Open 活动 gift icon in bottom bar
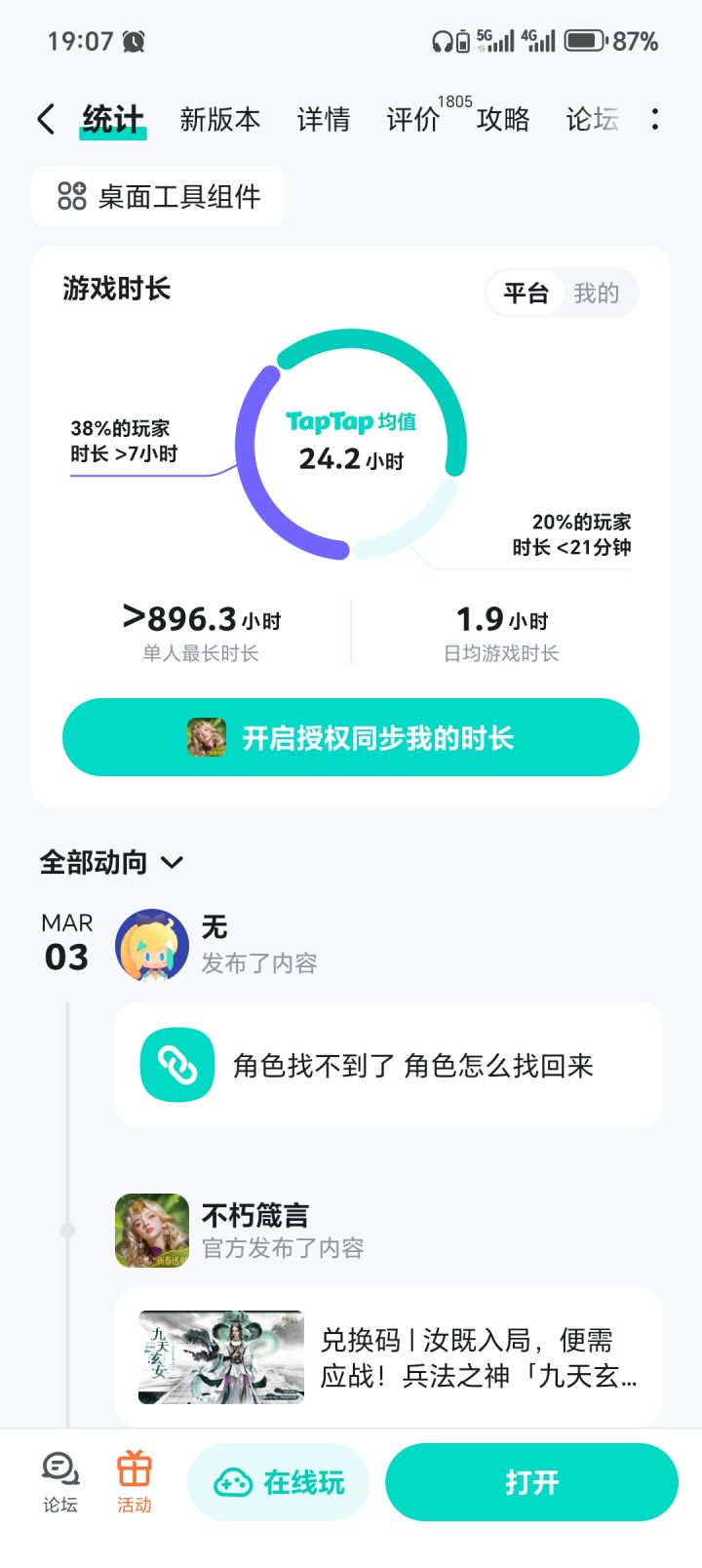 point(135,1482)
